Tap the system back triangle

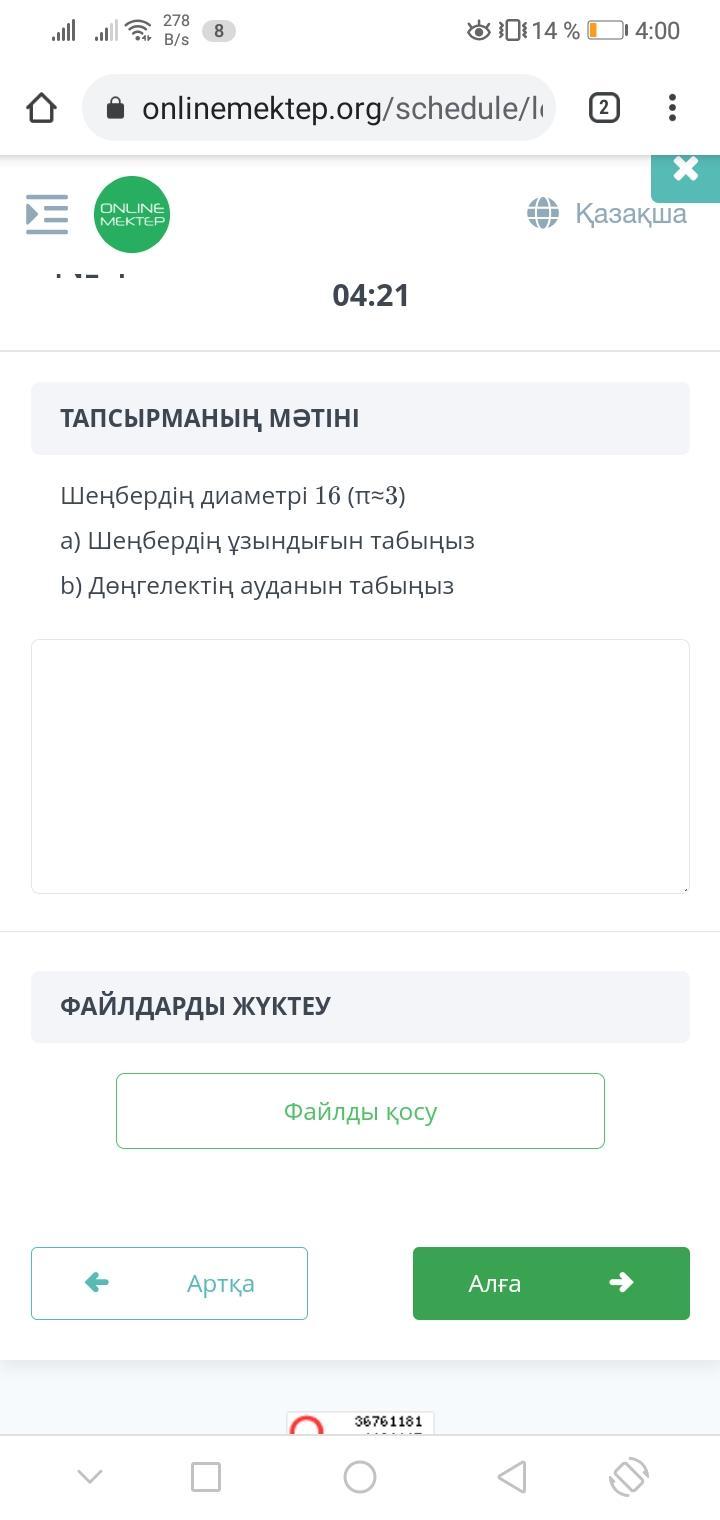512,1476
